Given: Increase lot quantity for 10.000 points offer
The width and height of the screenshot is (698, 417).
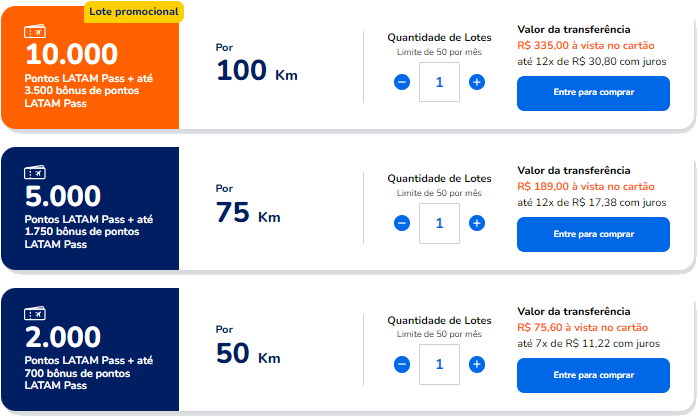Looking at the screenshot, I should 477,82.
